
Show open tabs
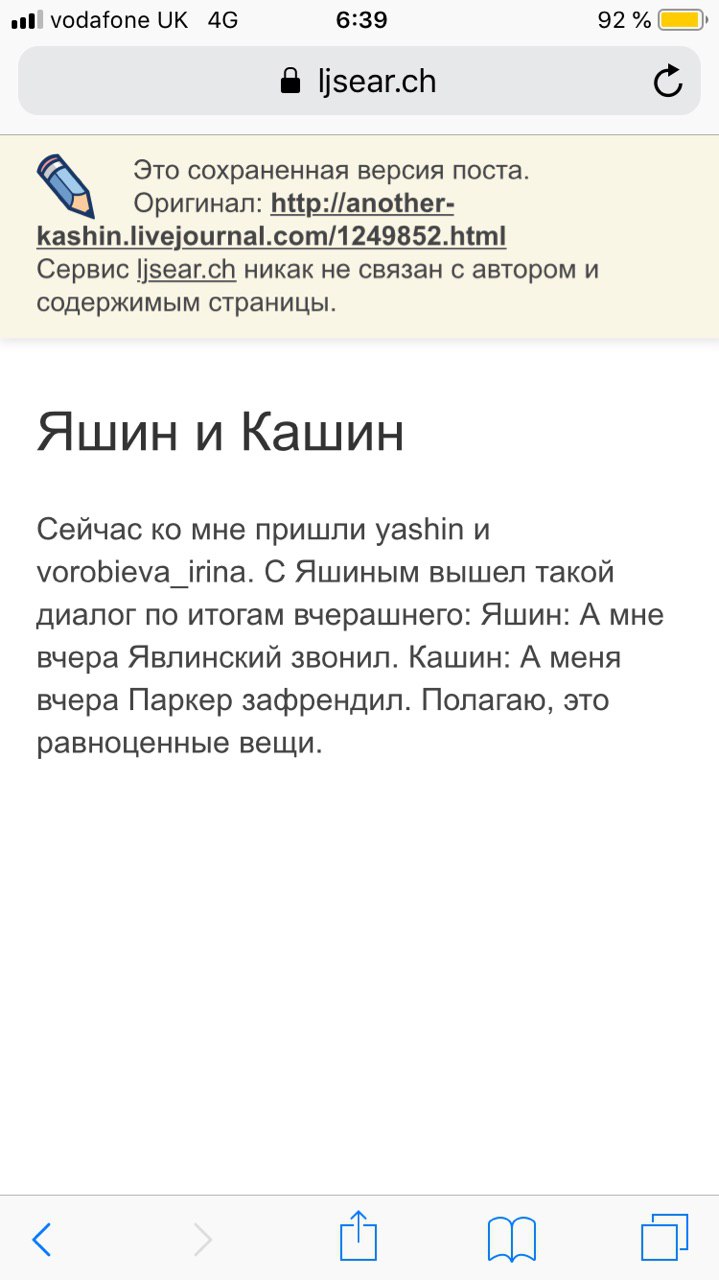coord(665,1238)
